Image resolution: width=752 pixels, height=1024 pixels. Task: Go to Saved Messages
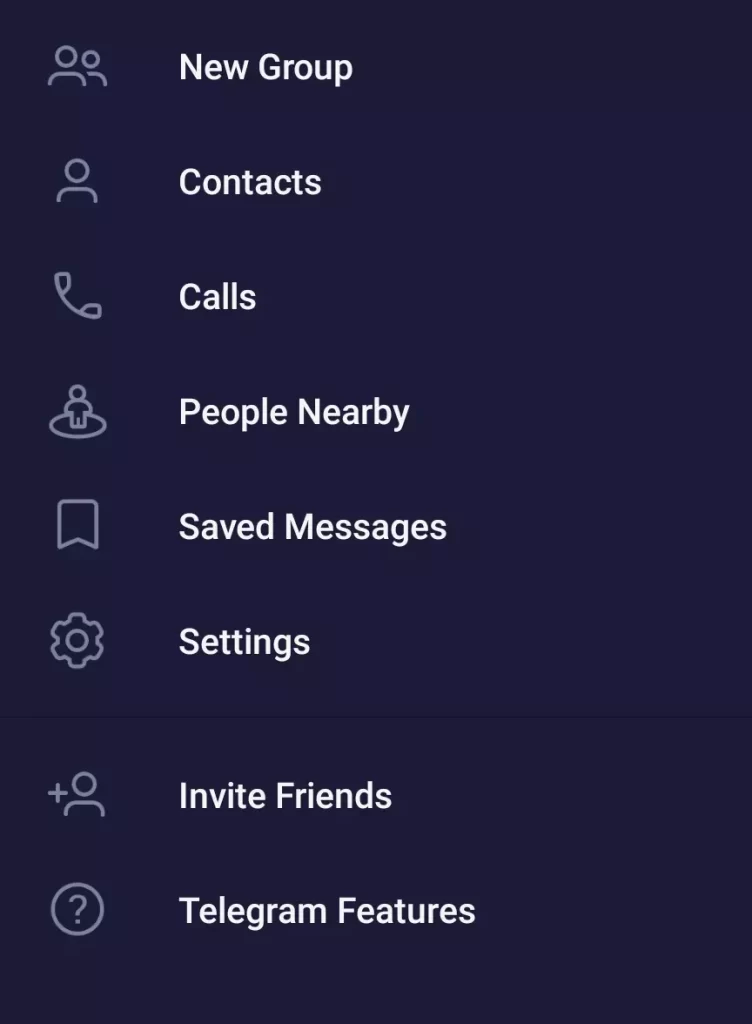pos(312,527)
